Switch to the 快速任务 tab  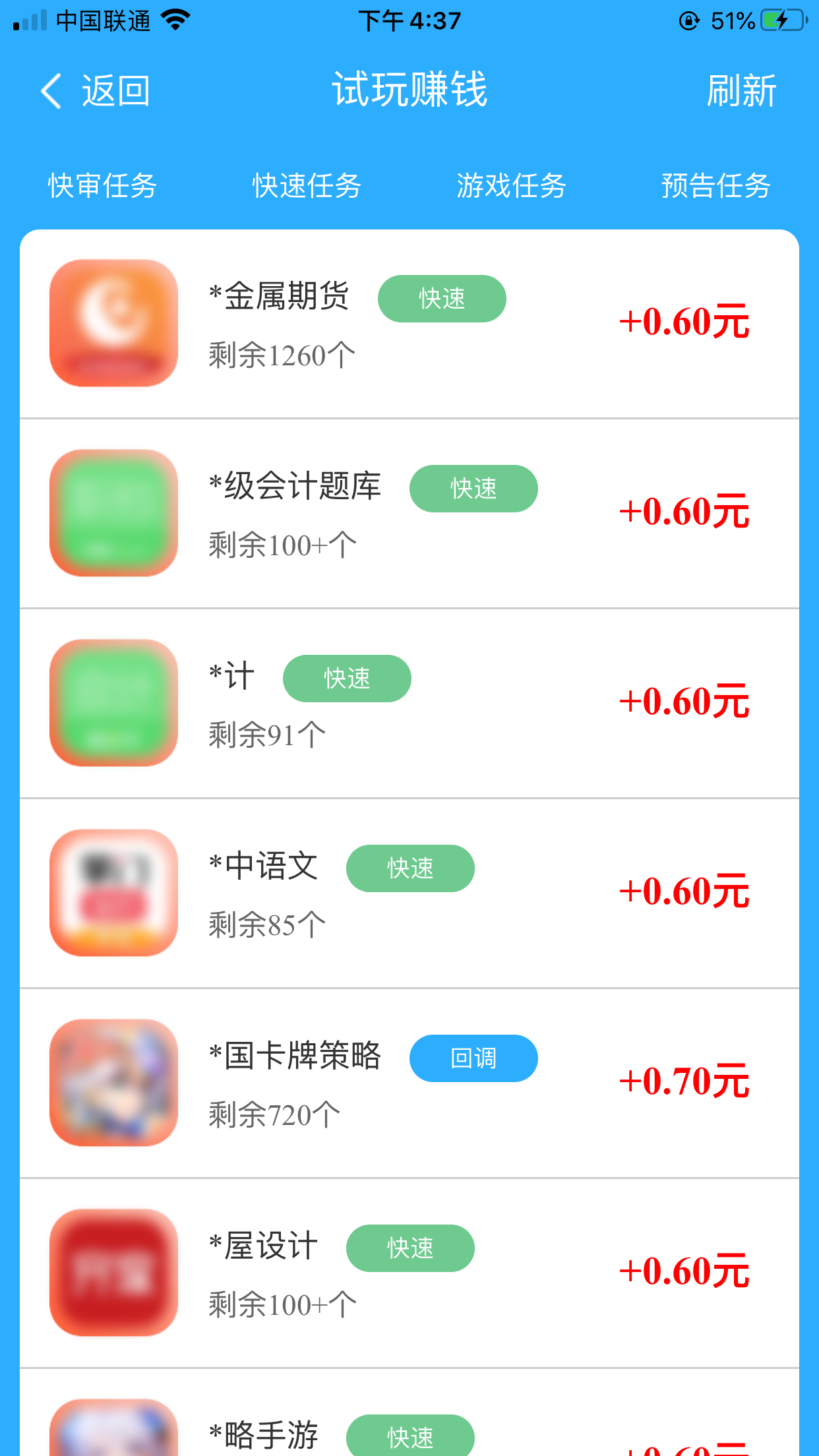point(307,186)
